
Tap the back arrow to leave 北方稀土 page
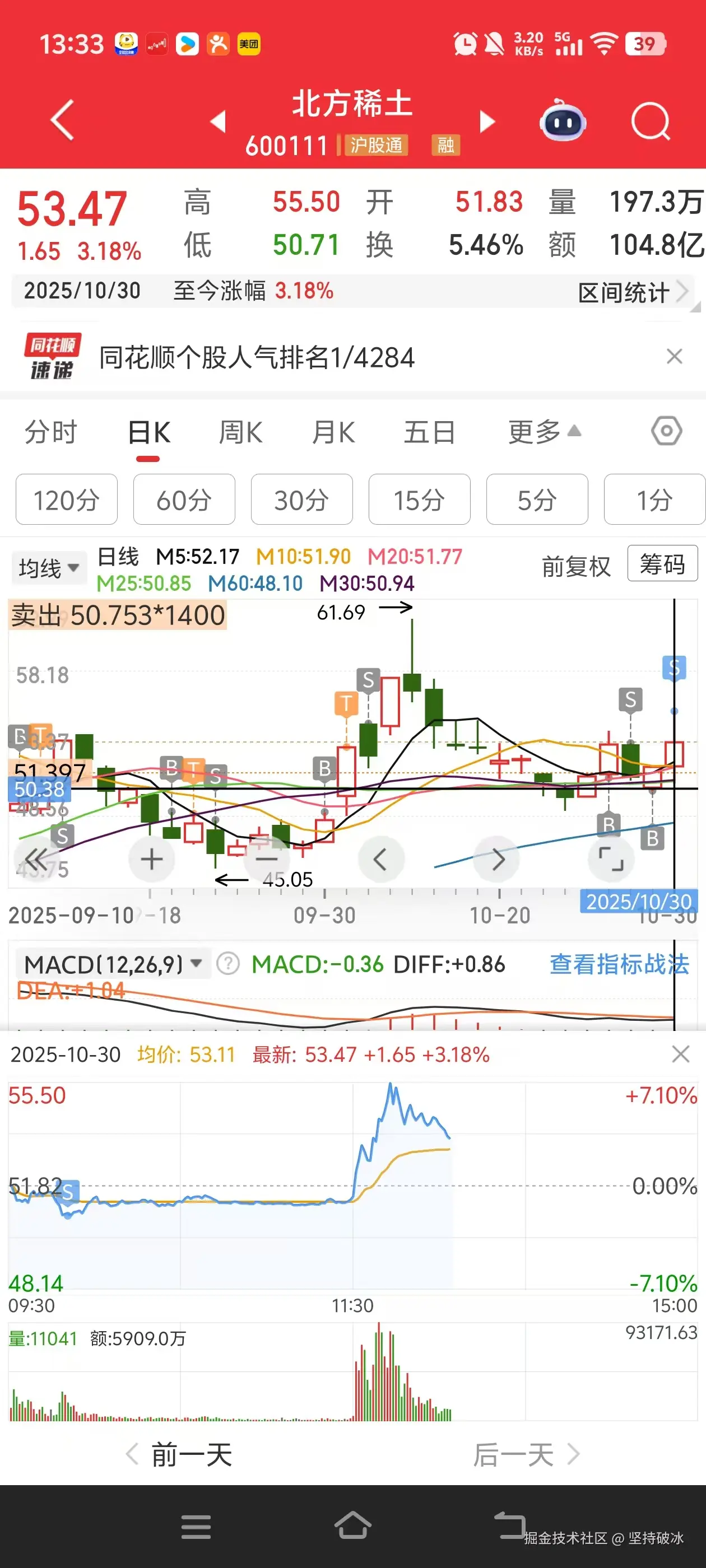tap(61, 121)
